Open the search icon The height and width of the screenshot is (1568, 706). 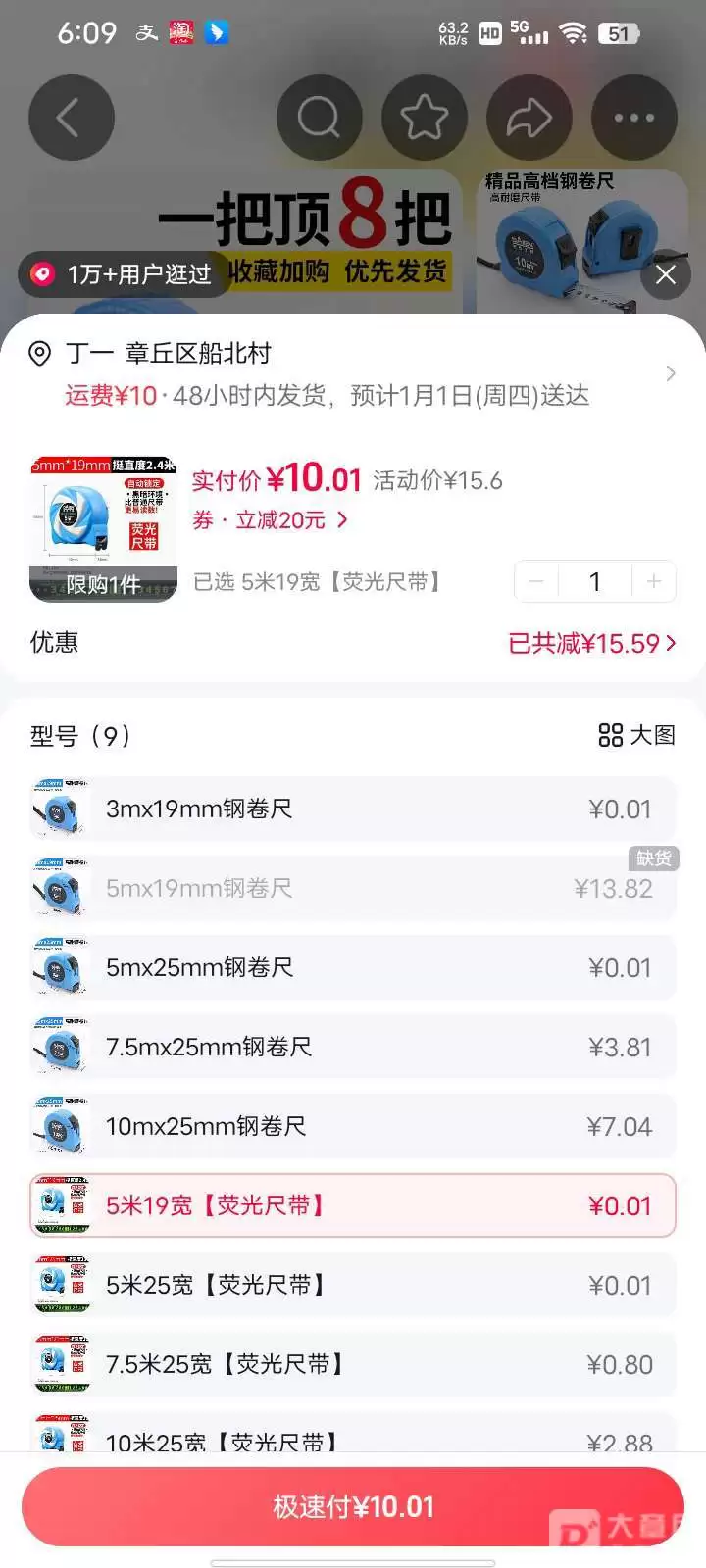[x=320, y=118]
